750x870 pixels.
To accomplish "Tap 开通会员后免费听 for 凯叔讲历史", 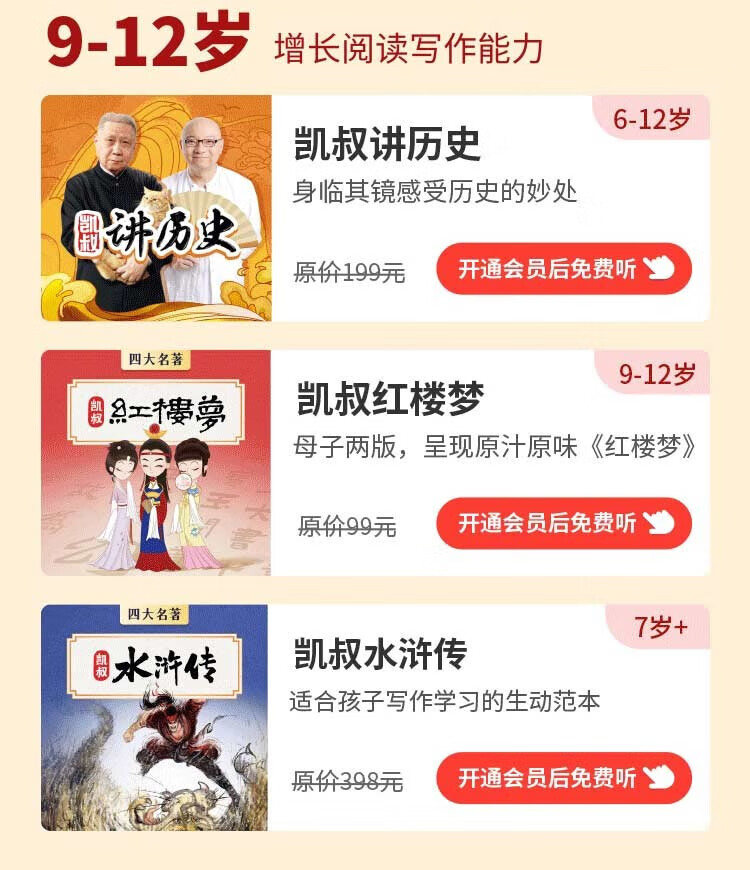I will (x=564, y=269).
